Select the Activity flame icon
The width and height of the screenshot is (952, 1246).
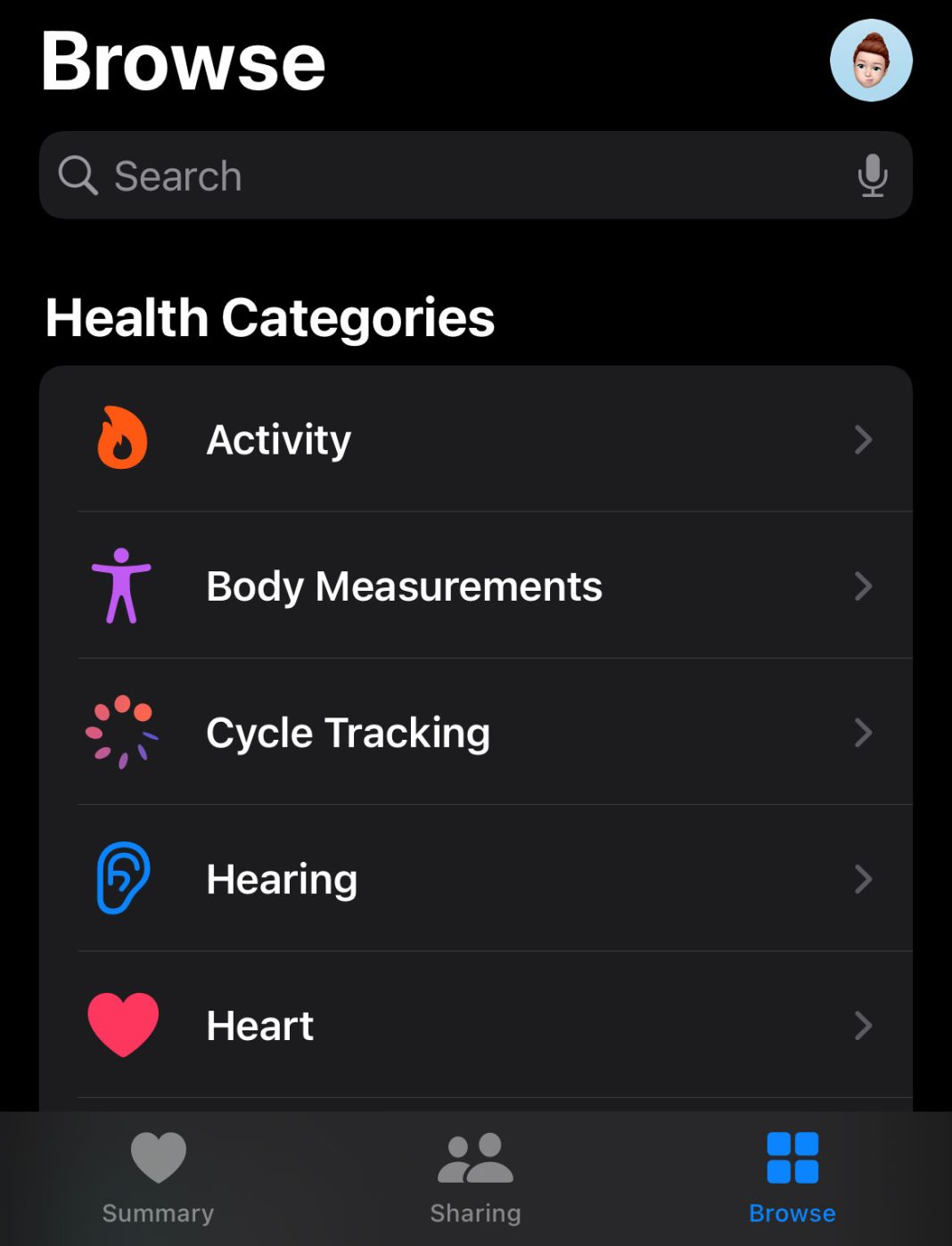coord(122,439)
